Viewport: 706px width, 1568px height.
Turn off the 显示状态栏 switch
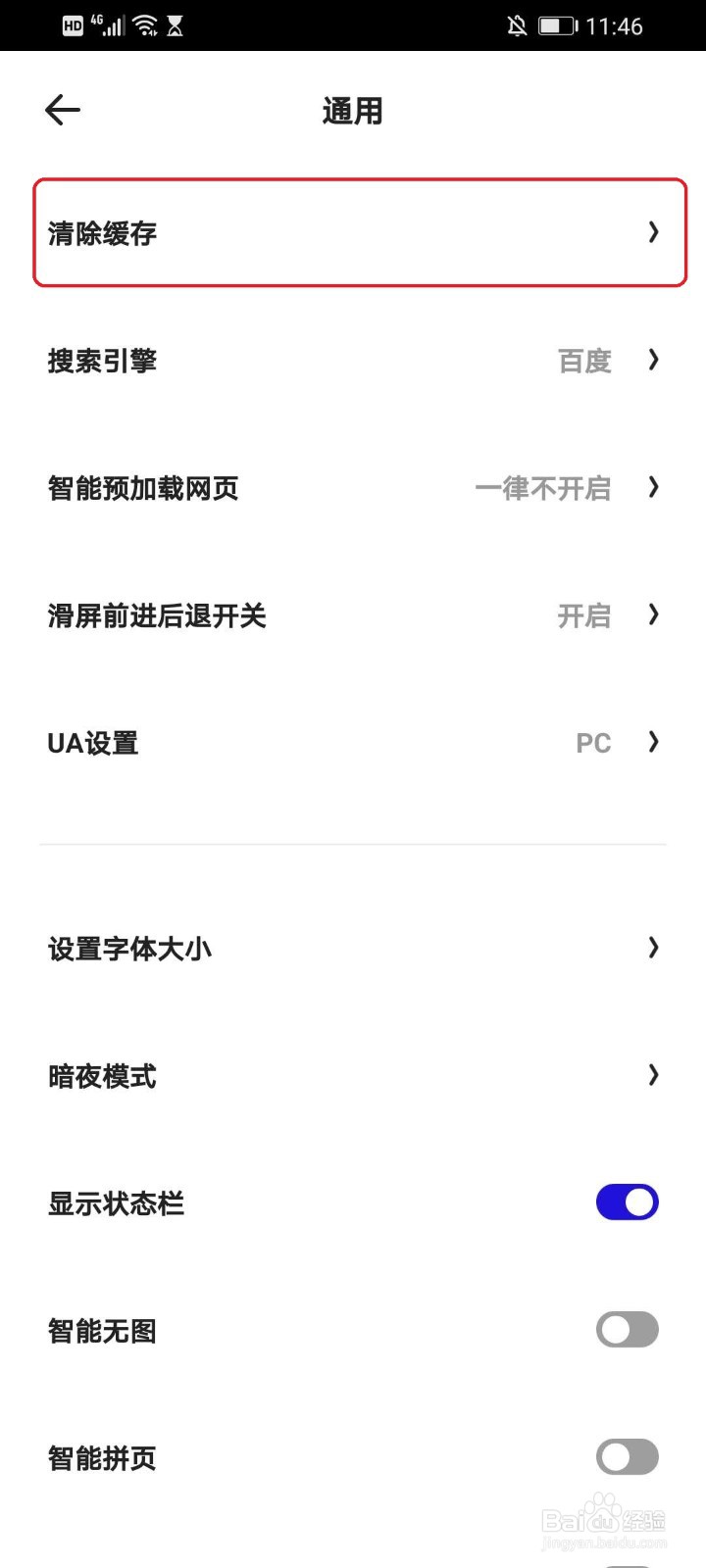628,1202
